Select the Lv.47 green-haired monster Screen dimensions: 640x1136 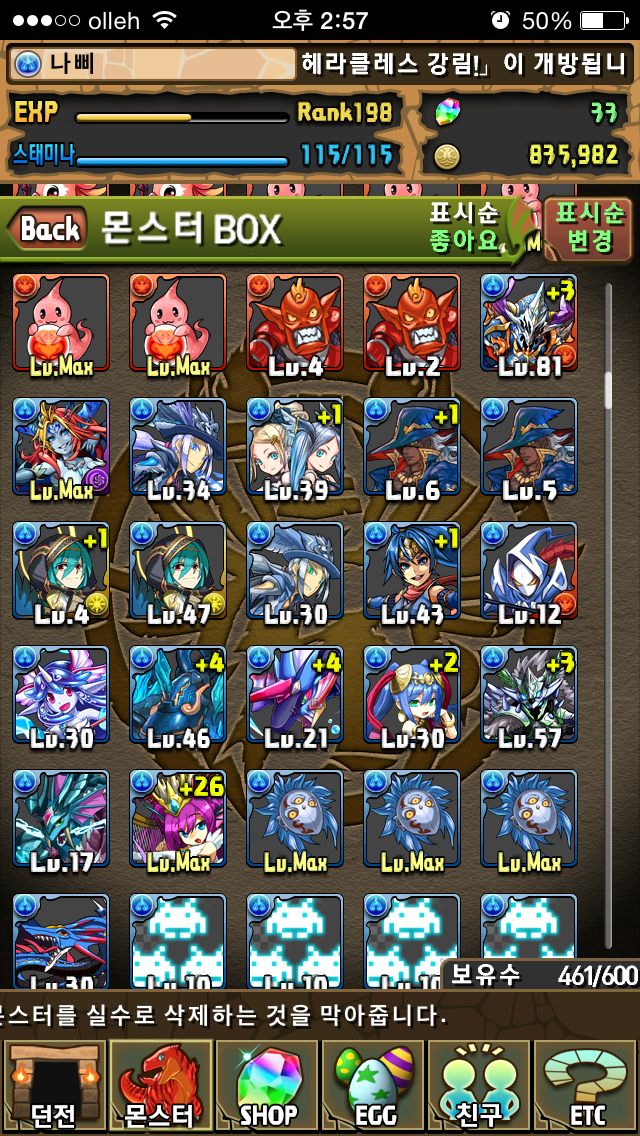(178, 571)
